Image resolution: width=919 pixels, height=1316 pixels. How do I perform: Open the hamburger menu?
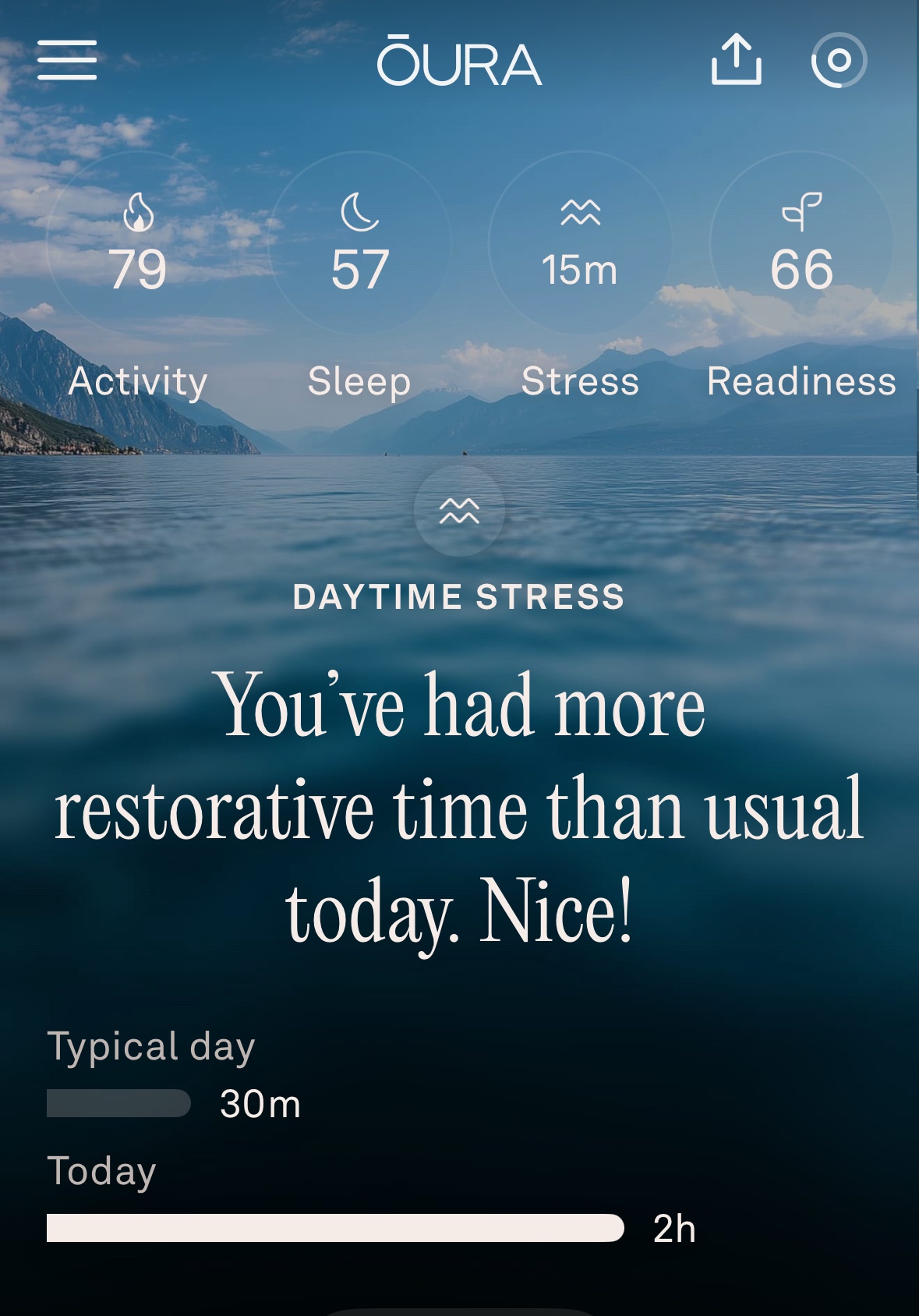[67, 60]
